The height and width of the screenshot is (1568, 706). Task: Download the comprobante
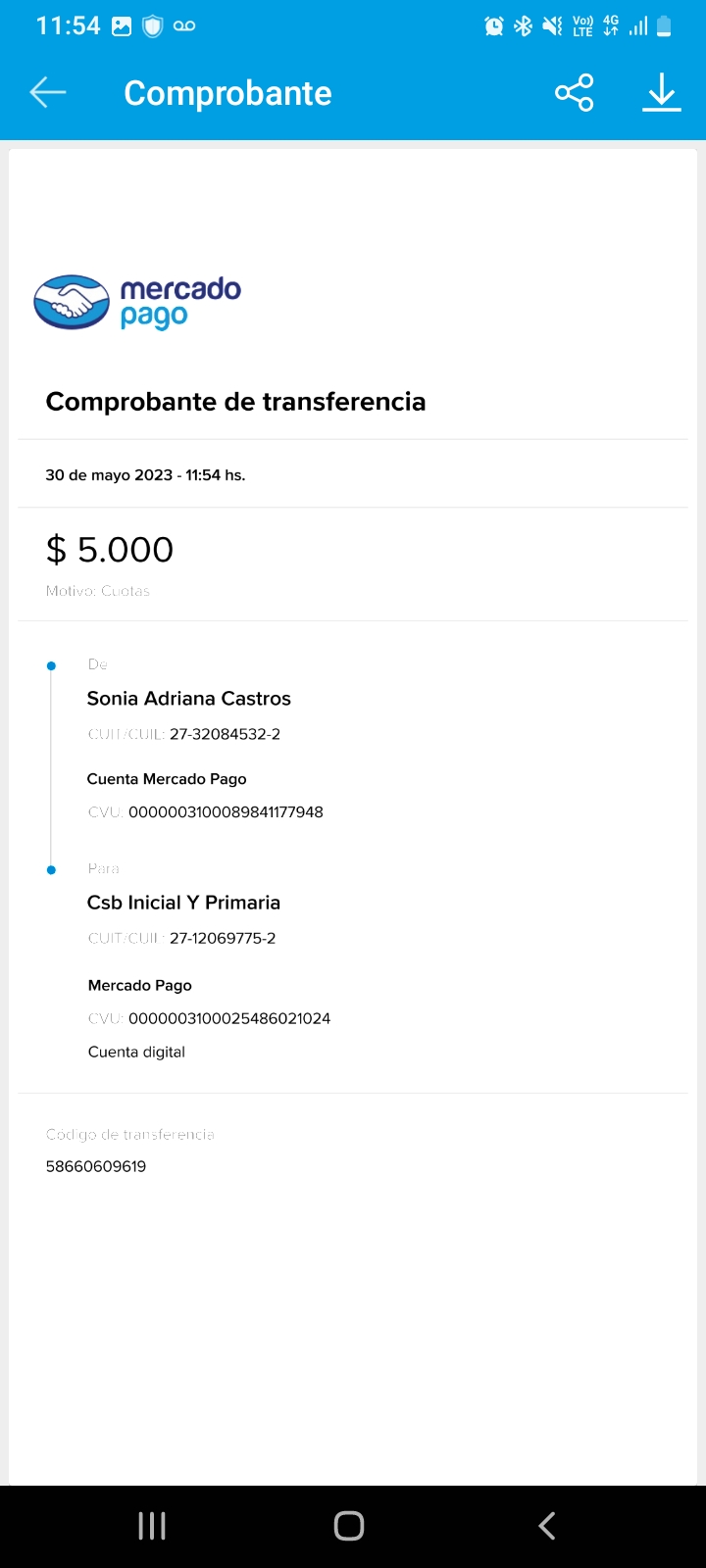(x=662, y=93)
